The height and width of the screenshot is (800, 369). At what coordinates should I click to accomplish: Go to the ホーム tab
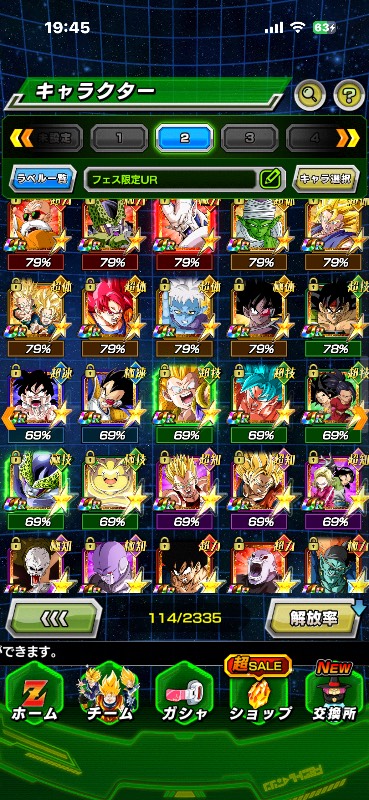[x=34, y=693]
